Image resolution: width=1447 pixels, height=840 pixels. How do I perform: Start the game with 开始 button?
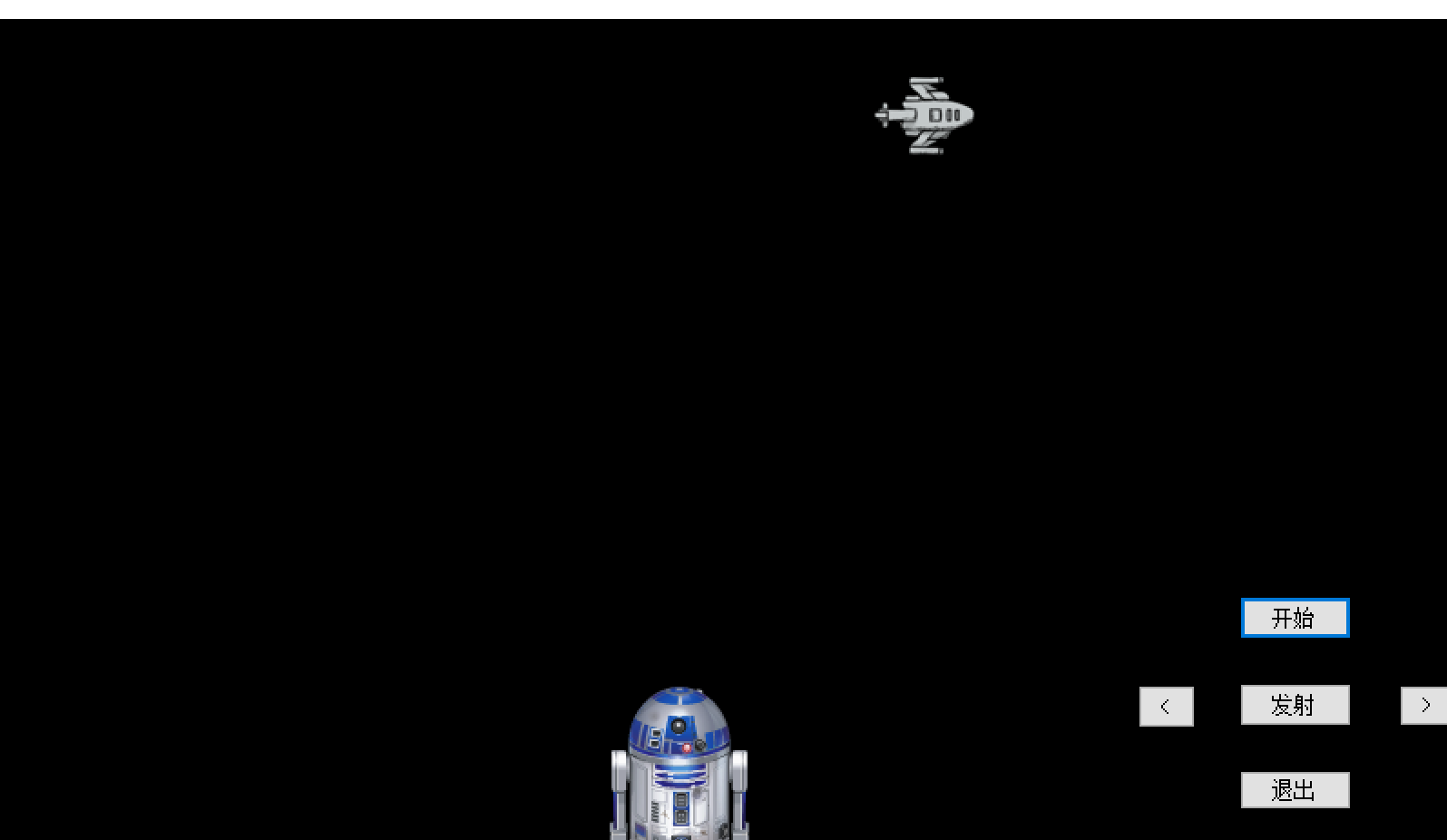pos(1295,618)
